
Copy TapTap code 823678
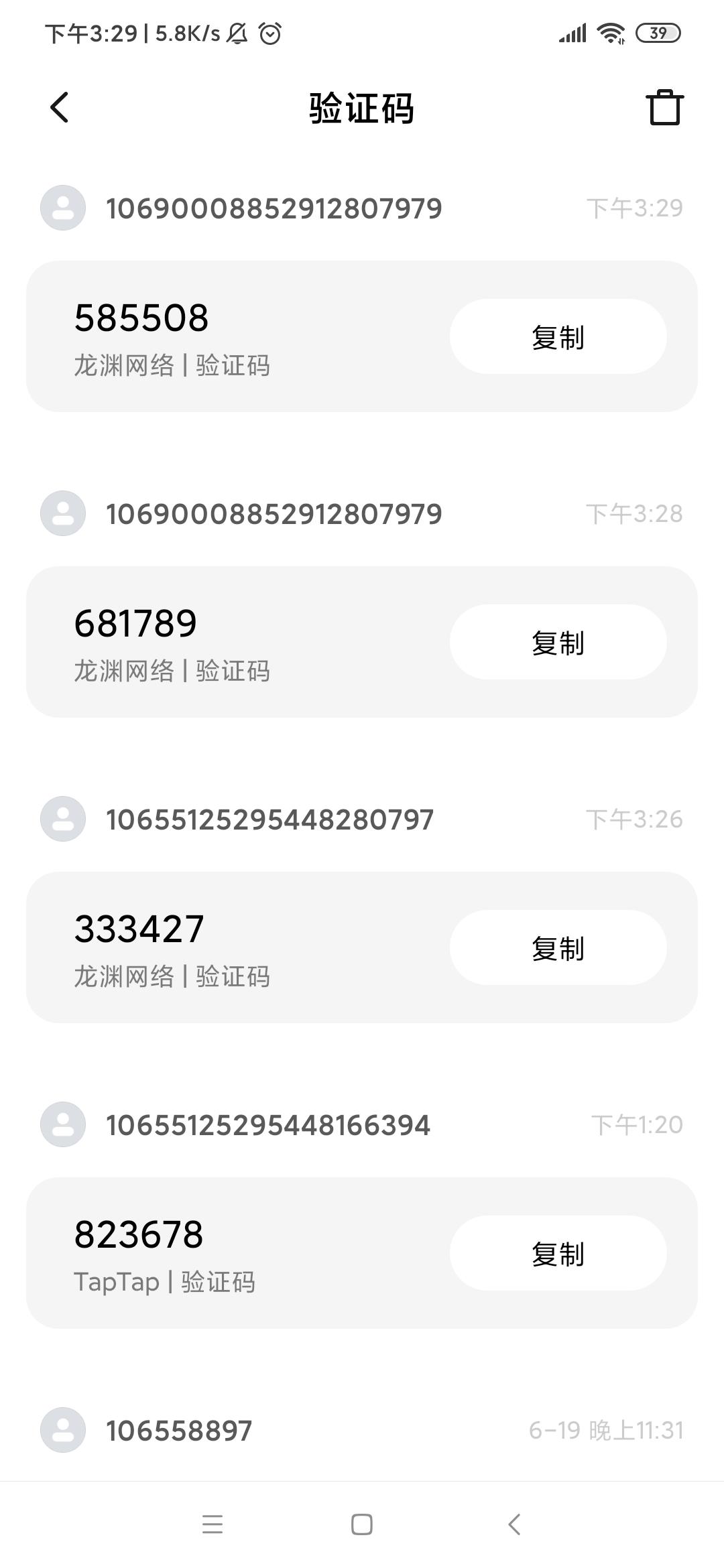558,1253
